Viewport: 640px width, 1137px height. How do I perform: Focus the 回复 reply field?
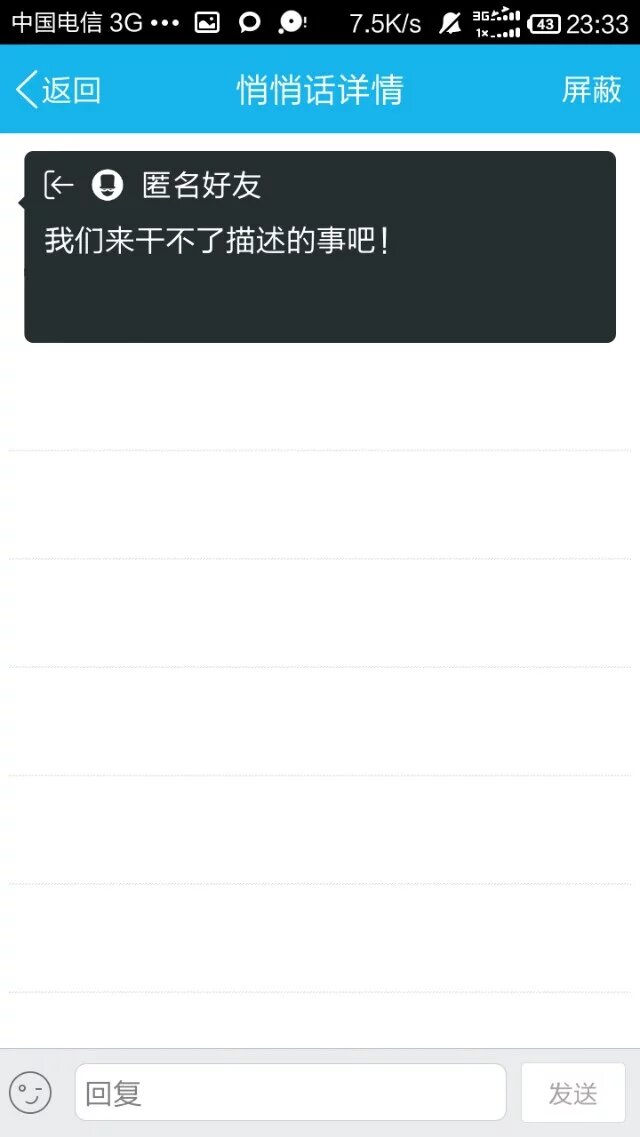pyautogui.click(x=290, y=1092)
